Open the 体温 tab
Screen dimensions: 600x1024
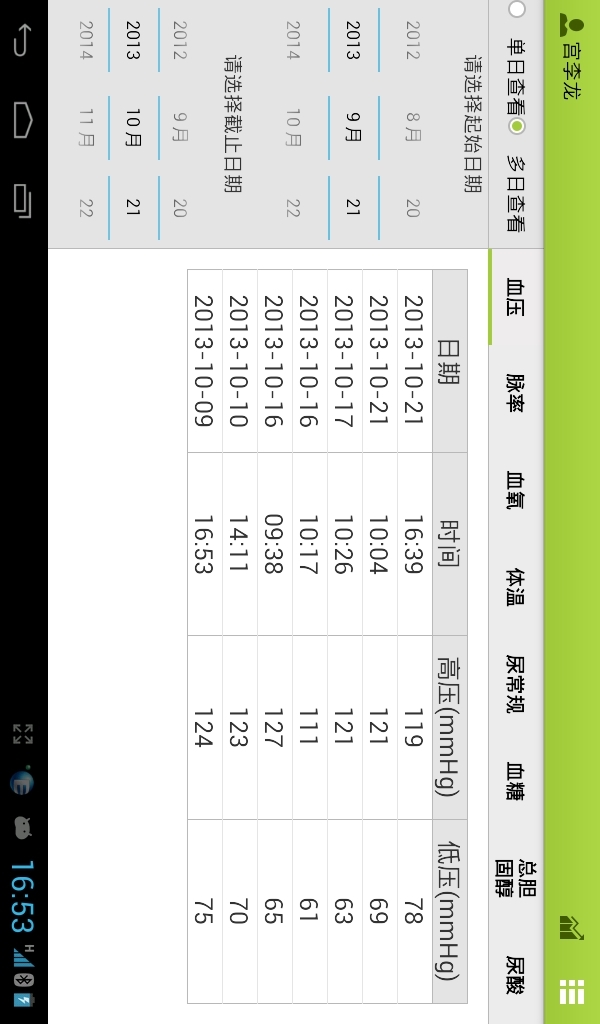point(516,587)
